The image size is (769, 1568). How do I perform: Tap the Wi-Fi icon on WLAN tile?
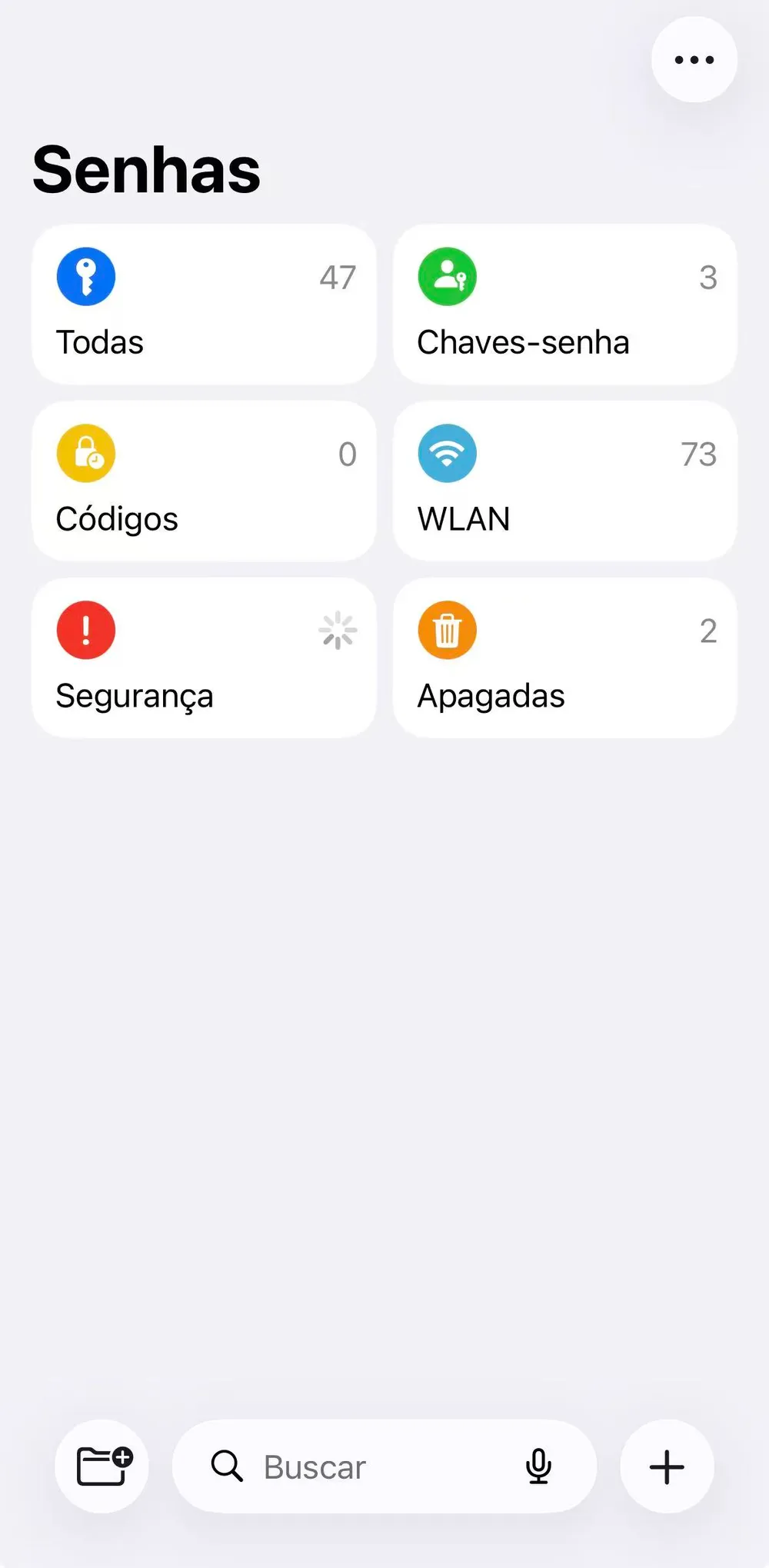(448, 453)
